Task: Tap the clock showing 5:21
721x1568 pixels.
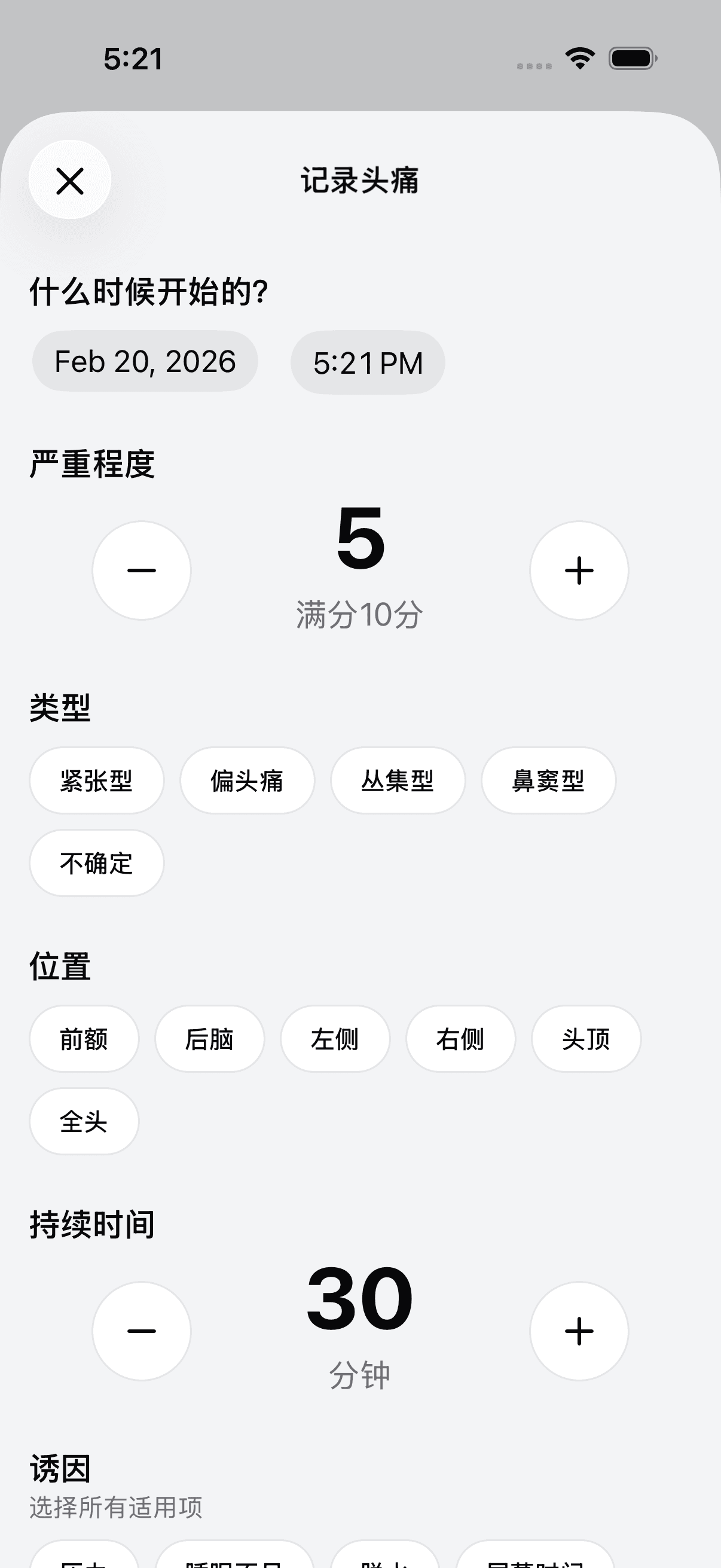Action: (133, 57)
